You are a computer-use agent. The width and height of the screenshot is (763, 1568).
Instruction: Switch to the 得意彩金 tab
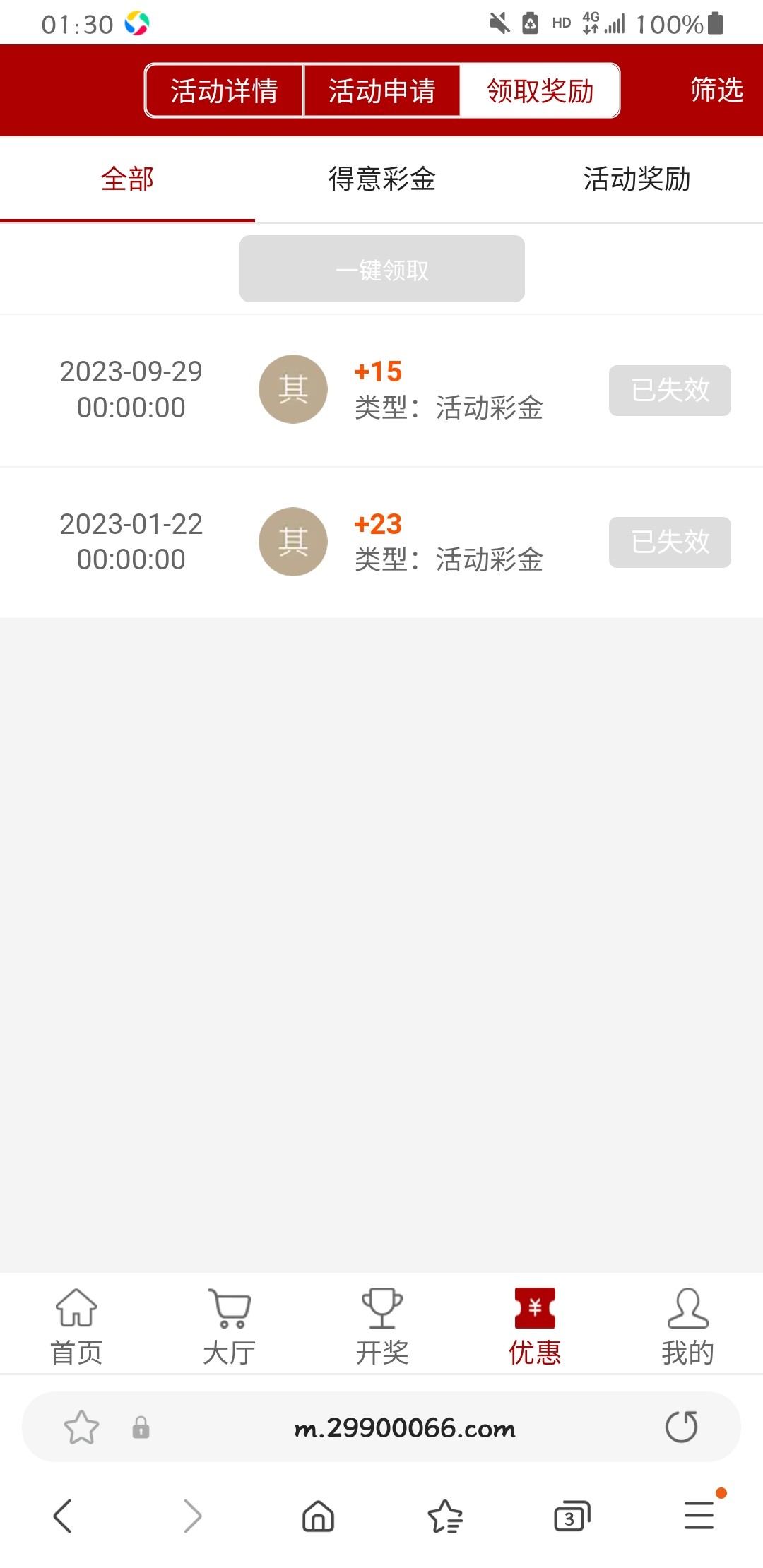381,180
